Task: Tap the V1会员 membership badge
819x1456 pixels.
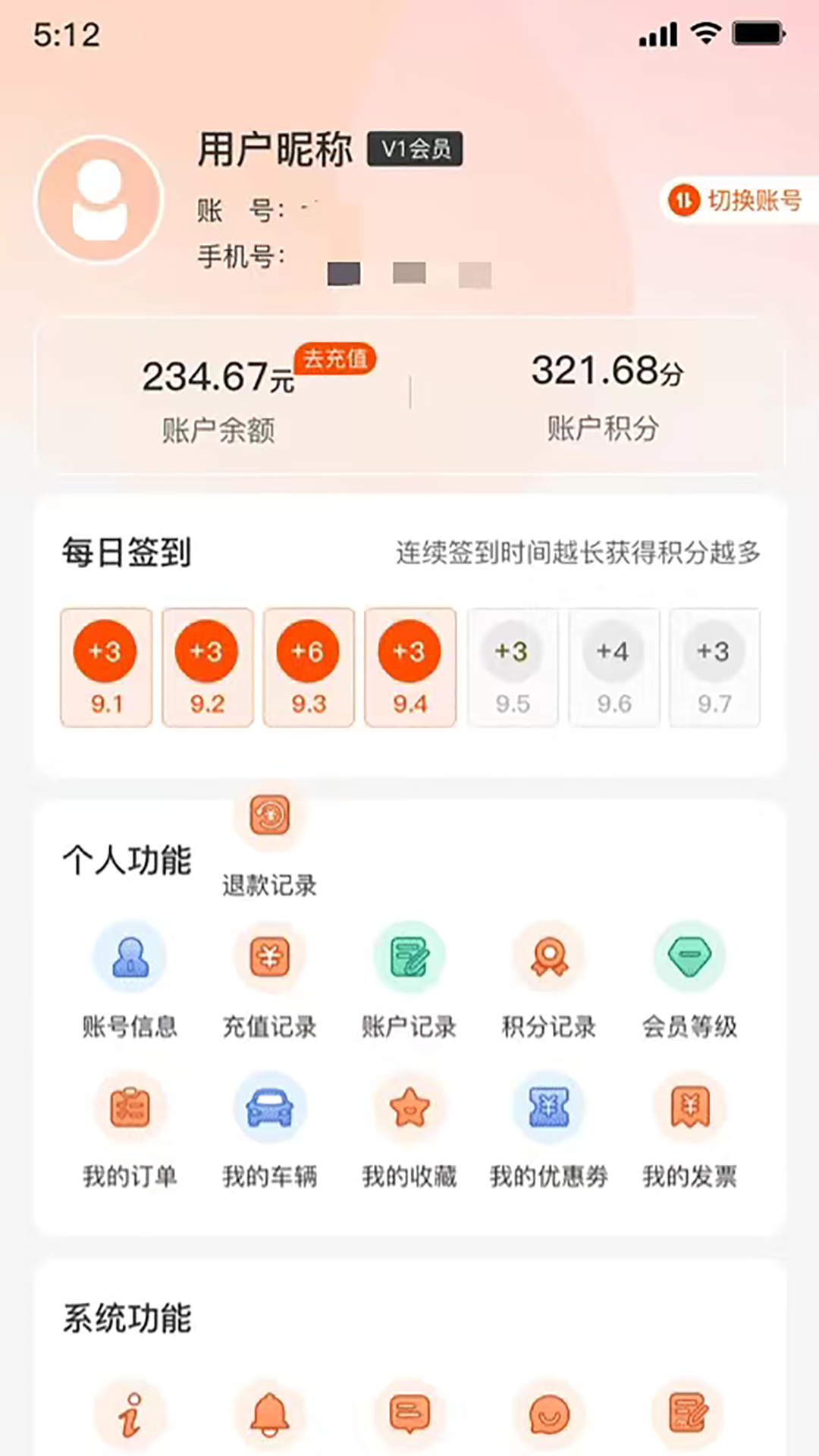Action: coord(415,149)
